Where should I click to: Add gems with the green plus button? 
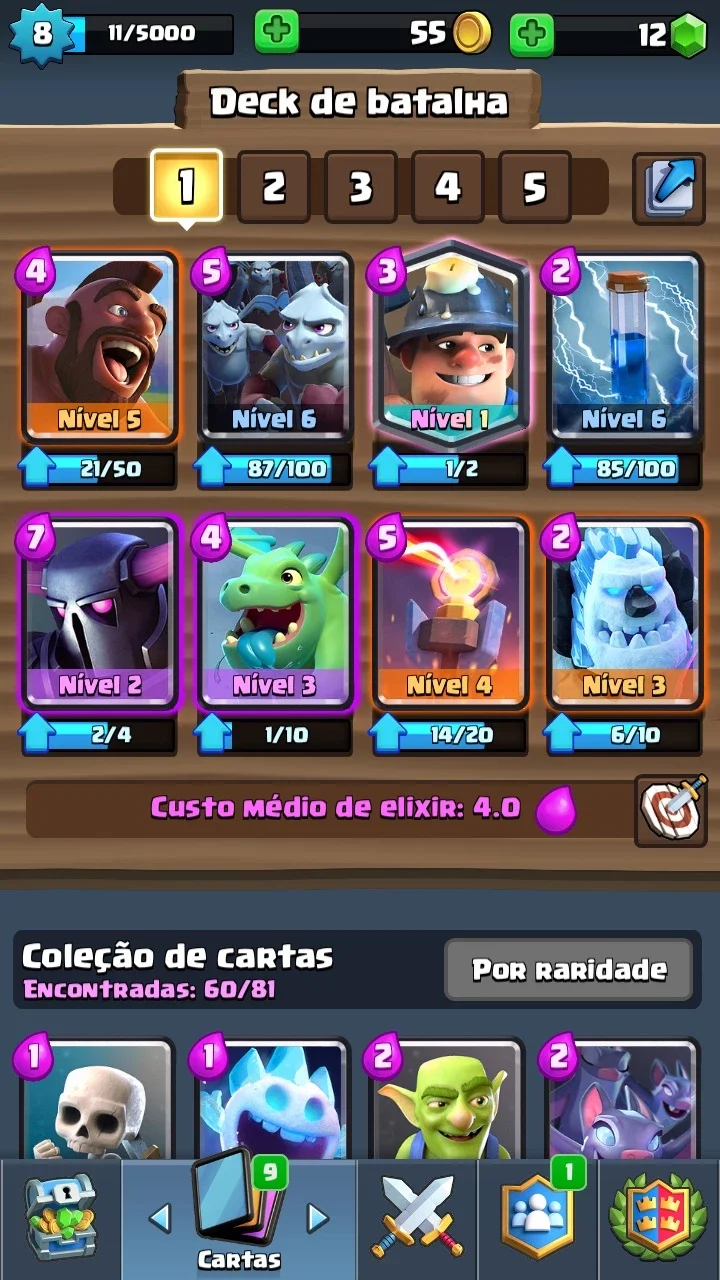click(x=532, y=34)
